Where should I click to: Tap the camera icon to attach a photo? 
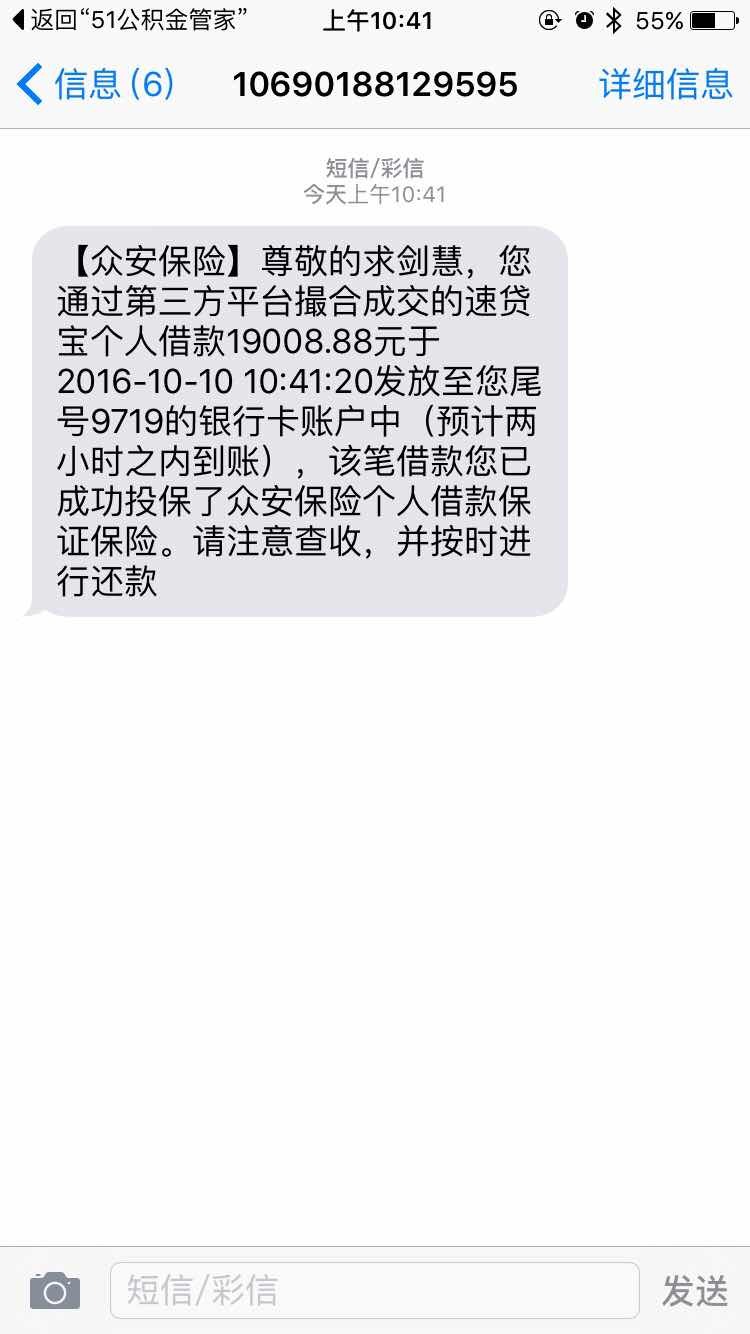click(x=55, y=1290)
